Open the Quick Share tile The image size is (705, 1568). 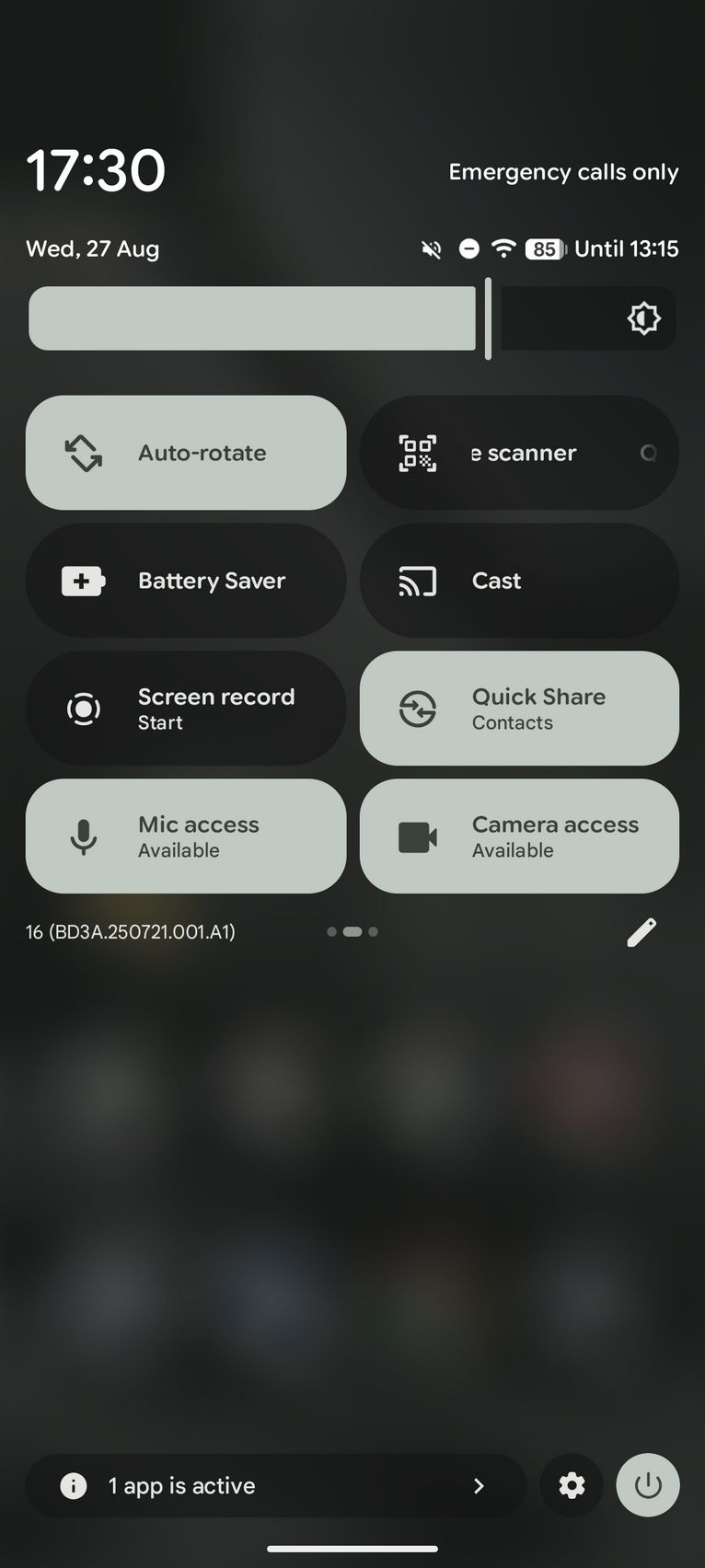pyautogui.click(x=519, y=709)
